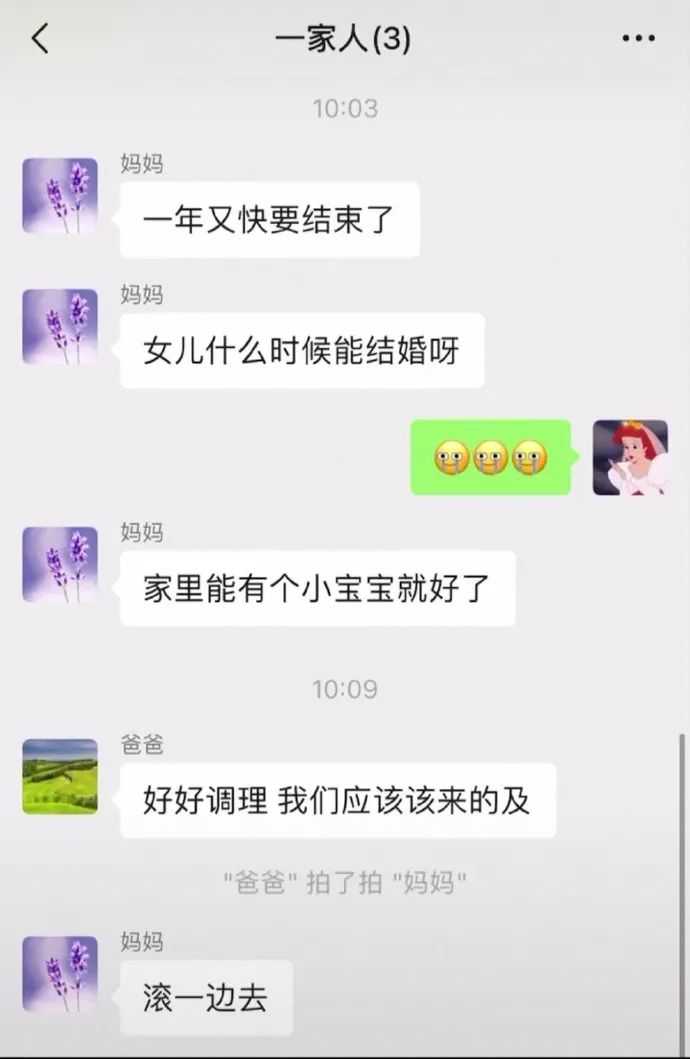Go back from the 一家人 group chat
690x1059 pixels.
pyautogui.click(x=40, y=40)
